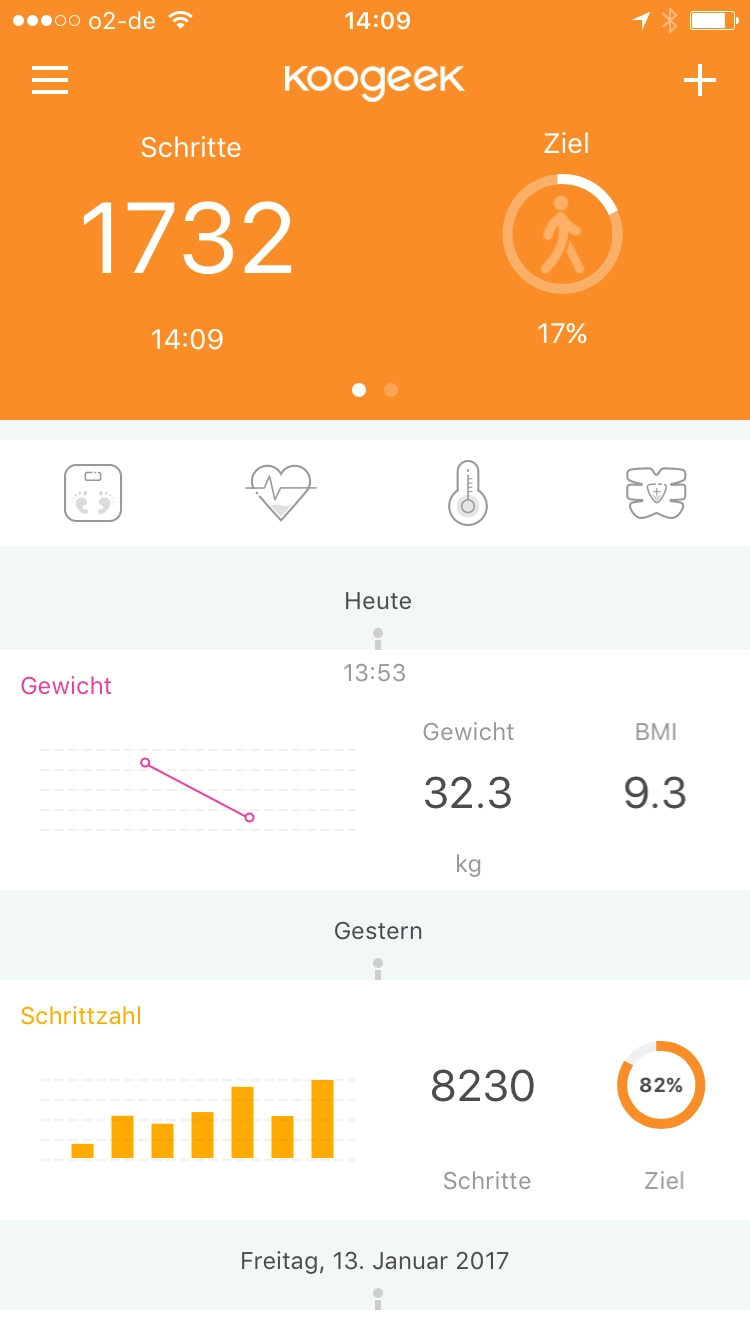Viewport: 750px width, 1334px height.
Task: Open the muscle trainer icon
Action: click(656, 493)
